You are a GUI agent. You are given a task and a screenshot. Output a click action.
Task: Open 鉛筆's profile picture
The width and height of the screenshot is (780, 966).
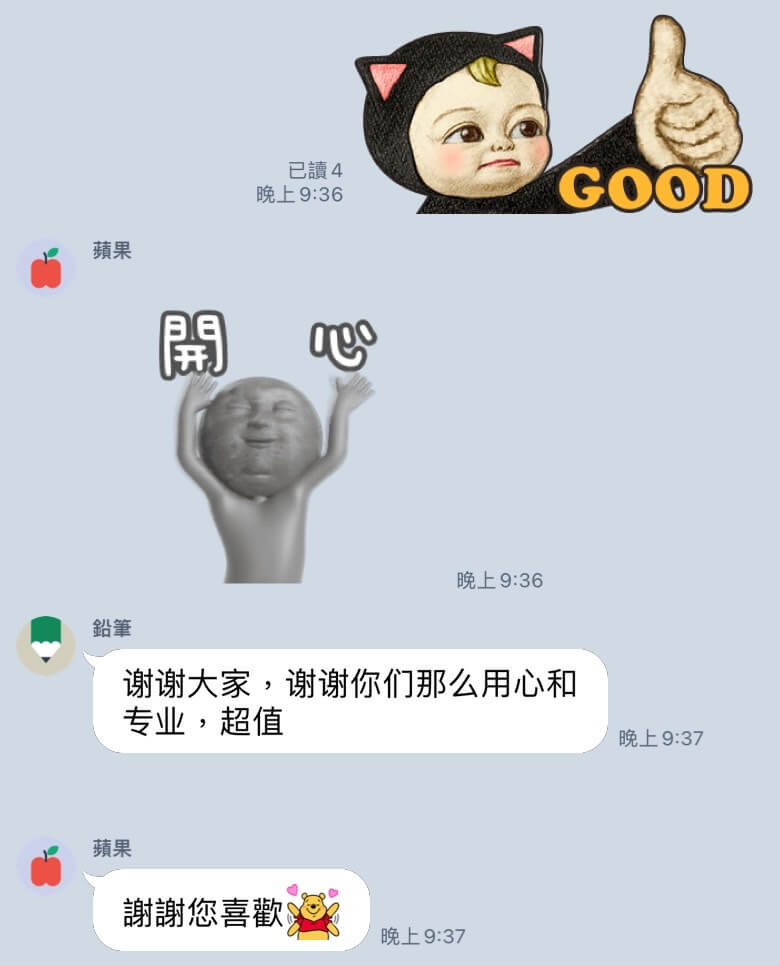click(x=46, y=646)
